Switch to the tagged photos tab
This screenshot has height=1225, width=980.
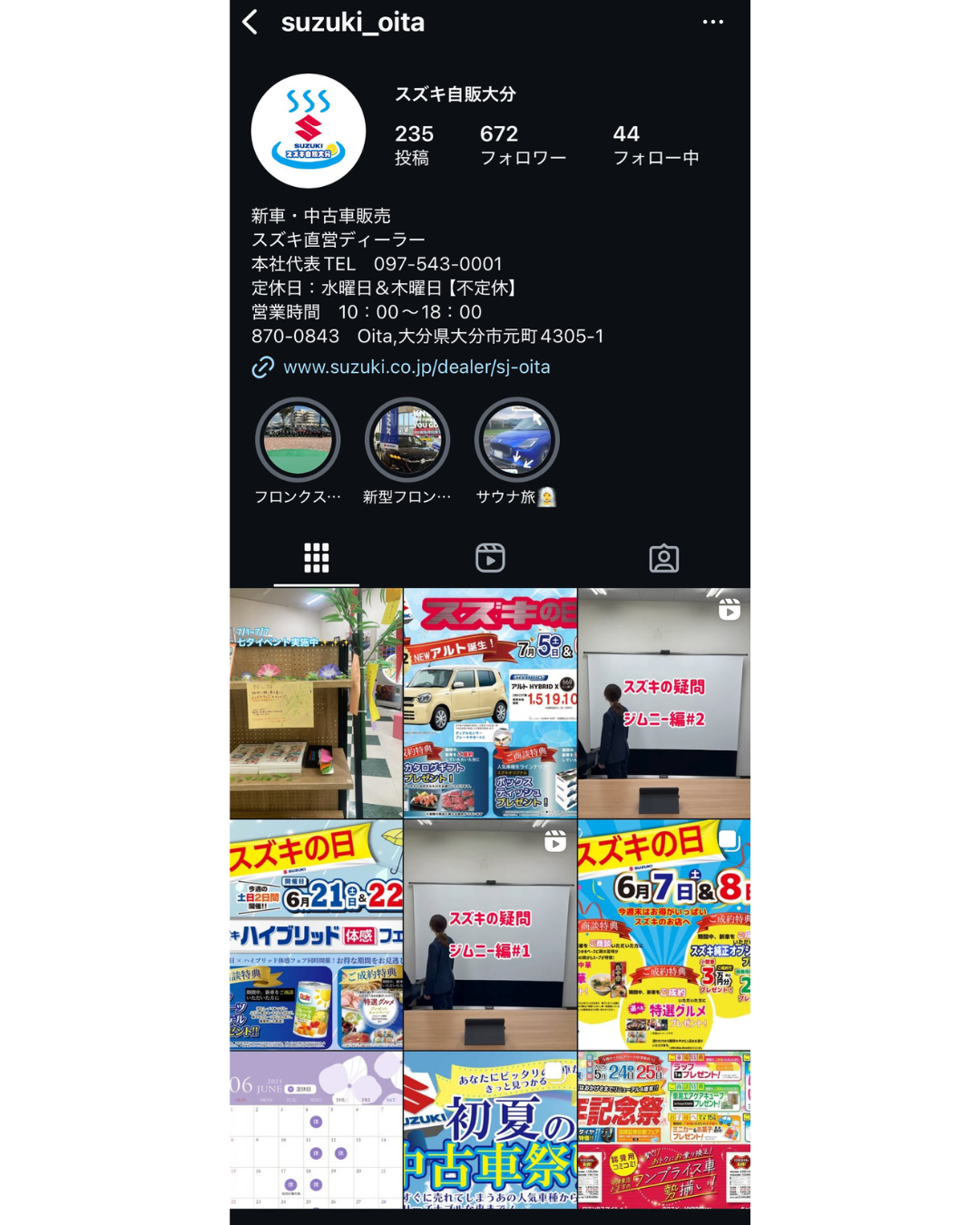(663, 558)
